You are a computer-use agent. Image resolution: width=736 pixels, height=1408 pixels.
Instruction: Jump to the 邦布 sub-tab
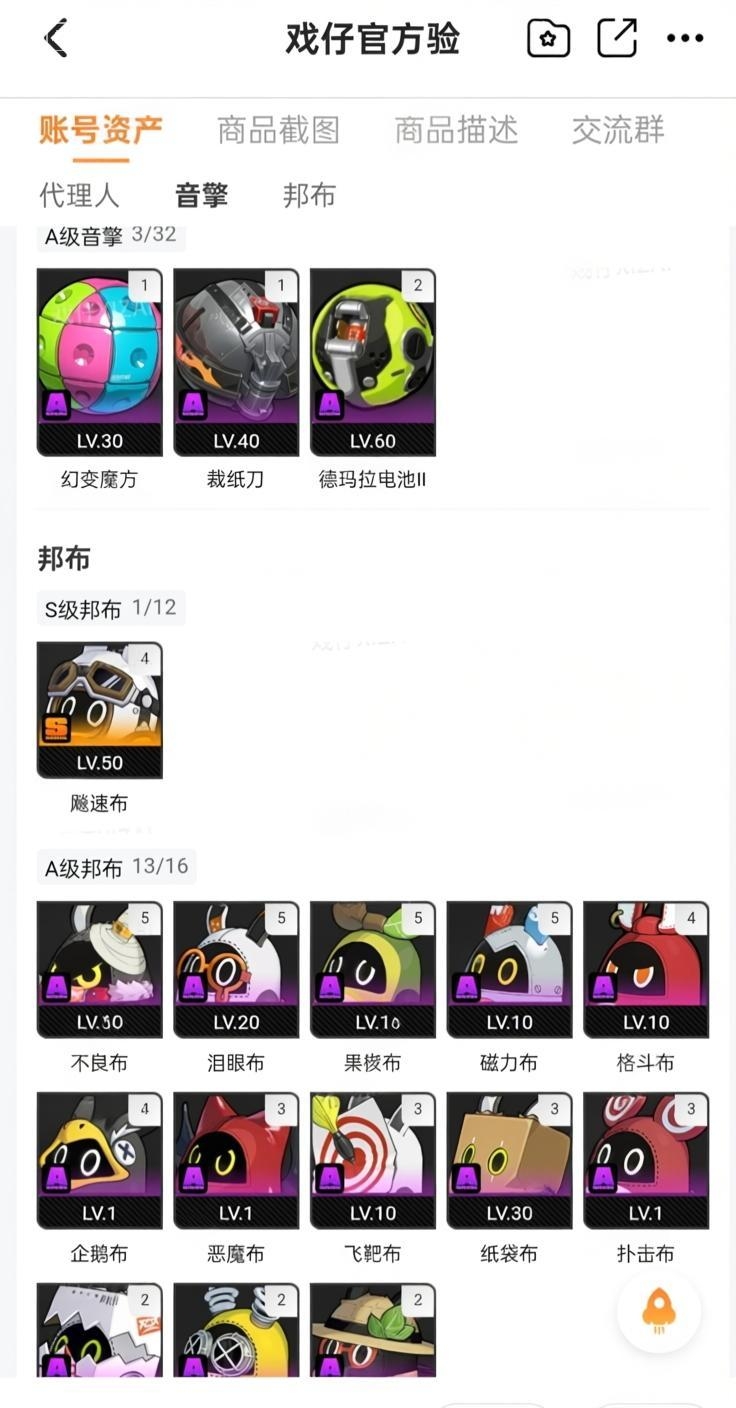[x=309, y=195]
